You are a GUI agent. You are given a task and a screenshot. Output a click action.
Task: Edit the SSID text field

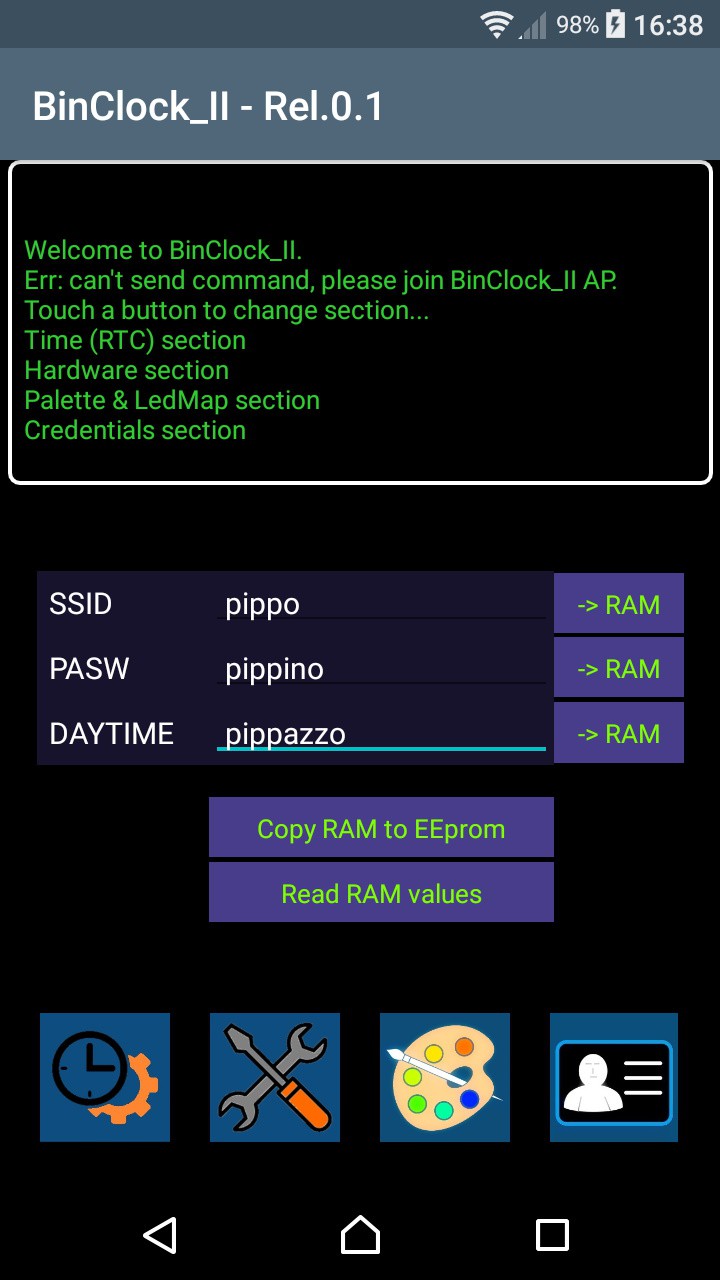click(x=380, y=604)
